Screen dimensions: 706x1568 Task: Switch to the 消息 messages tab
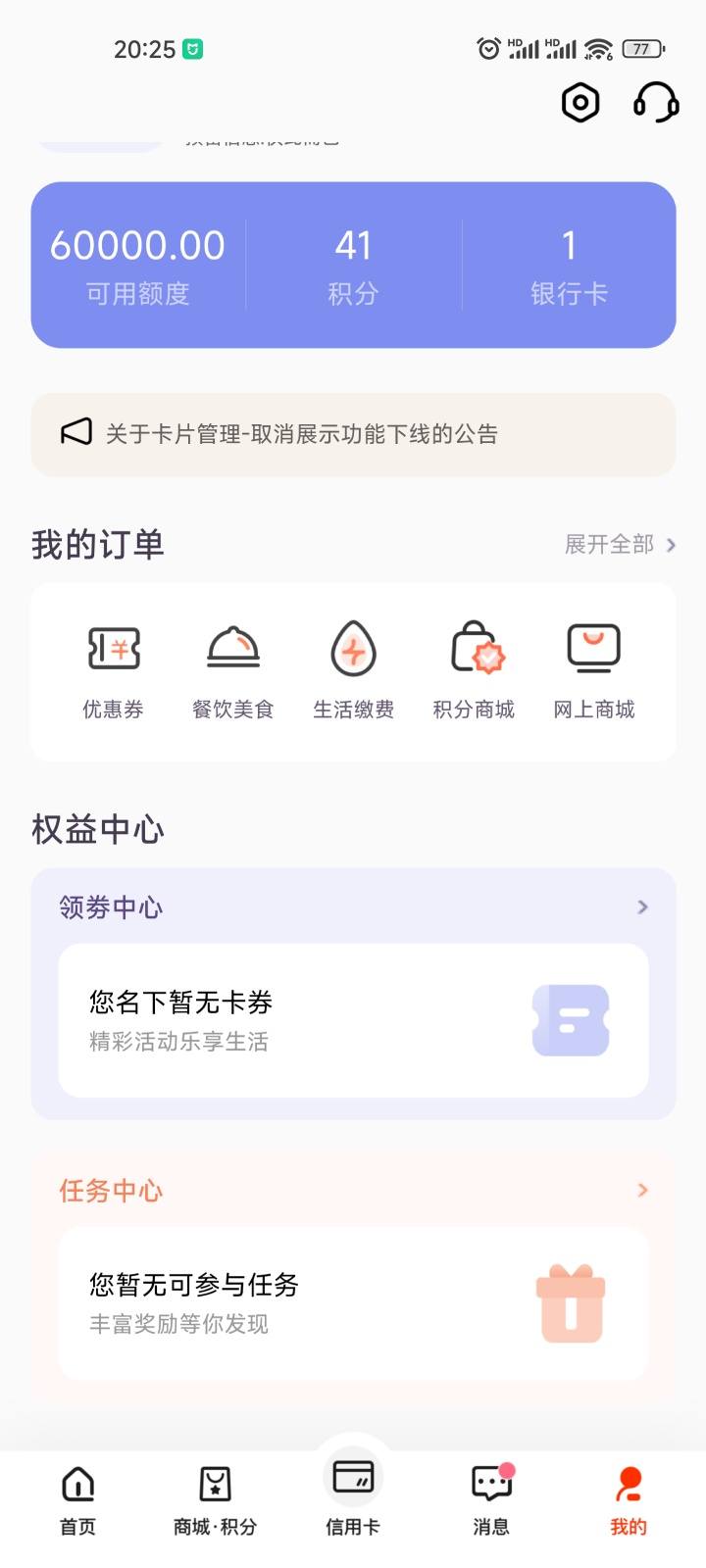[x=491, y=1500]
